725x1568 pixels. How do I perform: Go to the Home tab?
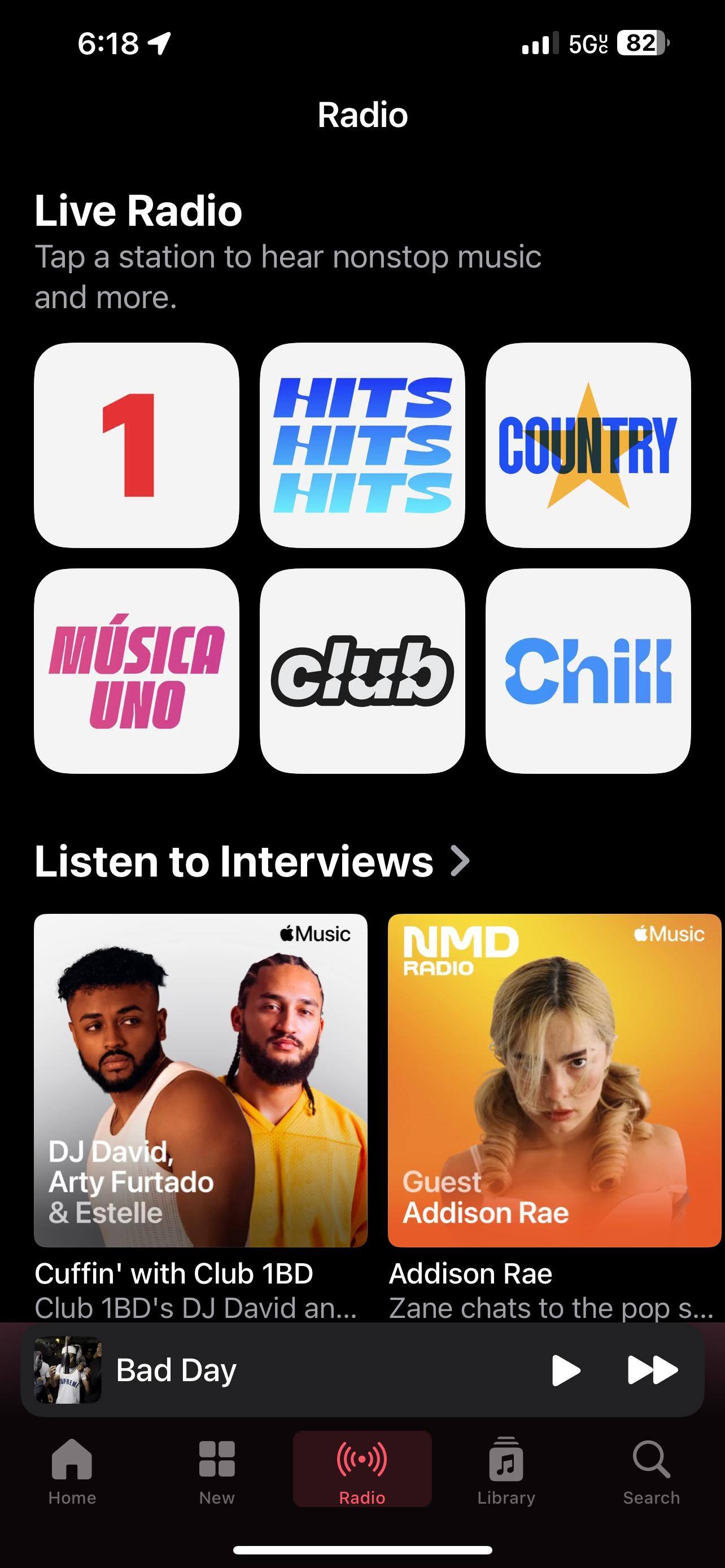pyautogui.click(x=72, y=1469)
